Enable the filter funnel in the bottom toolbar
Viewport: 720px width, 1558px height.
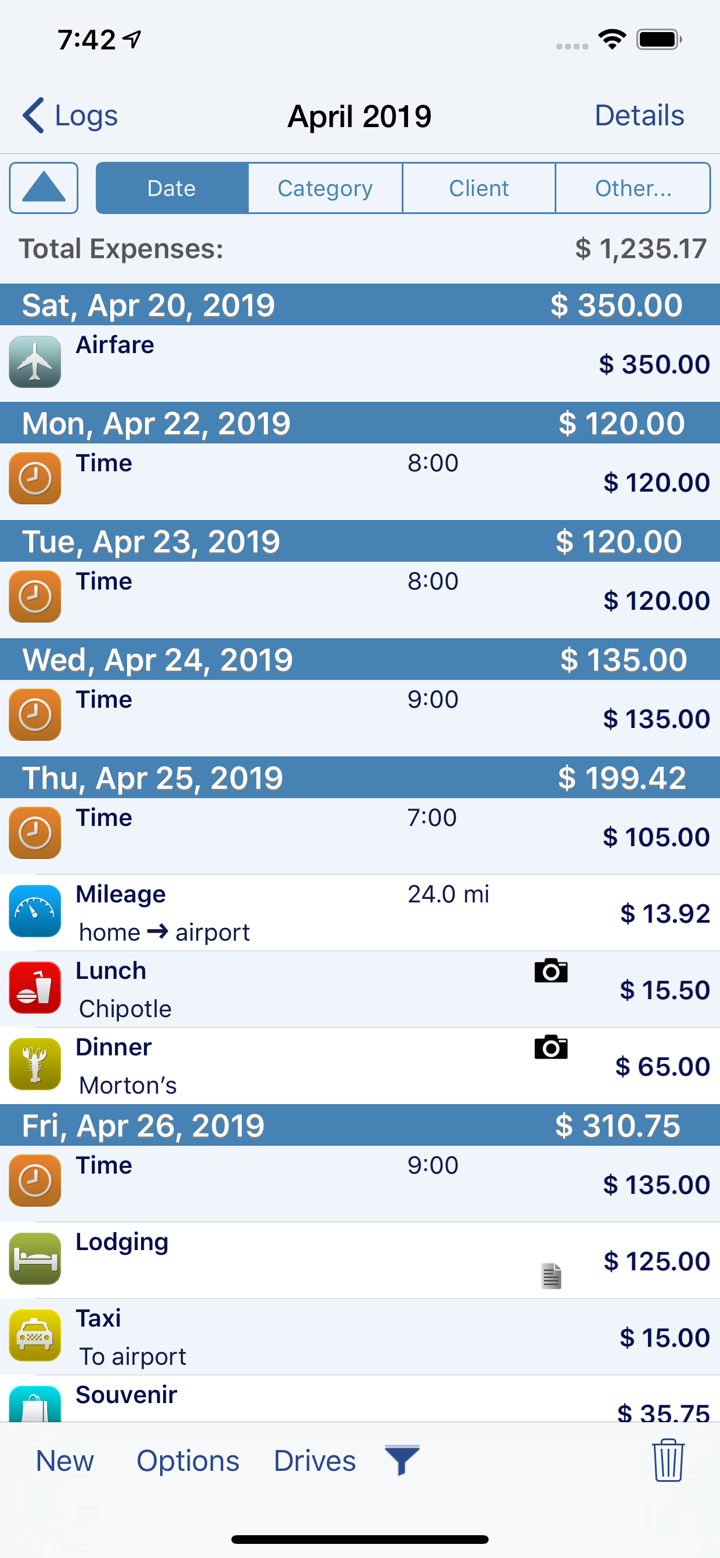[401, 1460]
